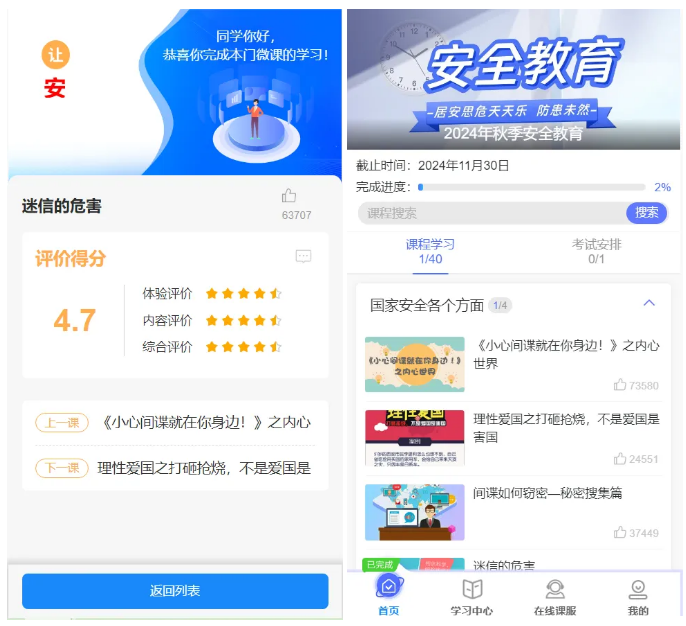Go to the previous lesson 上一课
Viewport: 686px width, 626px height.
(x=62, y=422)
